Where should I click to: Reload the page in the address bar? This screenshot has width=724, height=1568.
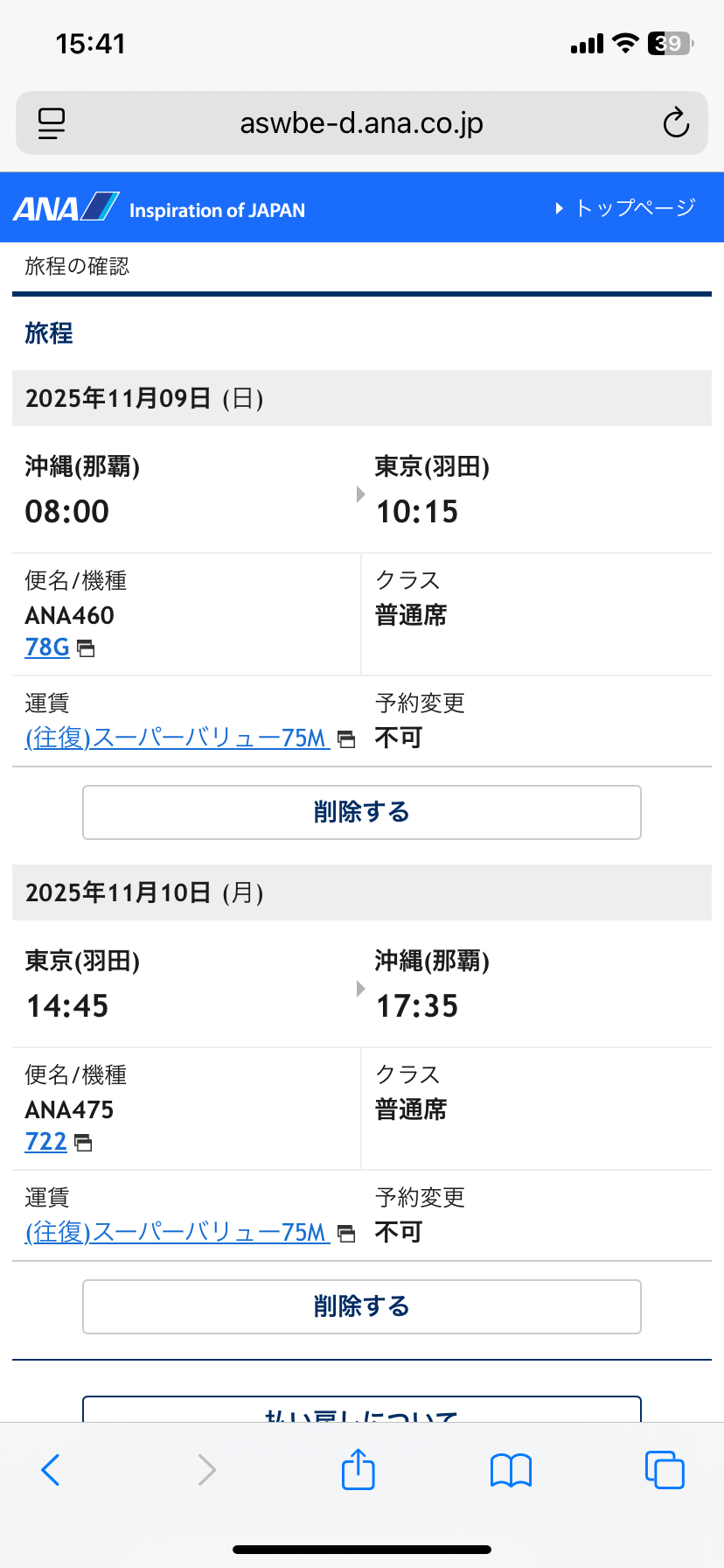coord(676,123)
